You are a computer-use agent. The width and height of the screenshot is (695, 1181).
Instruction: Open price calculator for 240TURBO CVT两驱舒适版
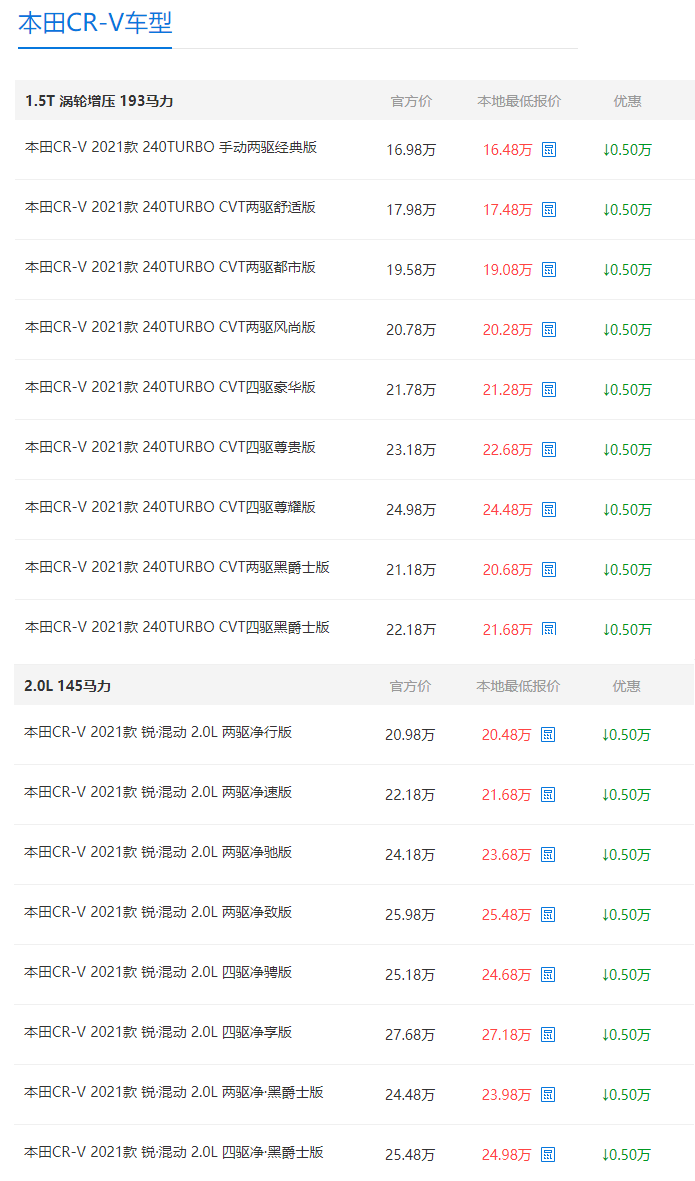549,210
